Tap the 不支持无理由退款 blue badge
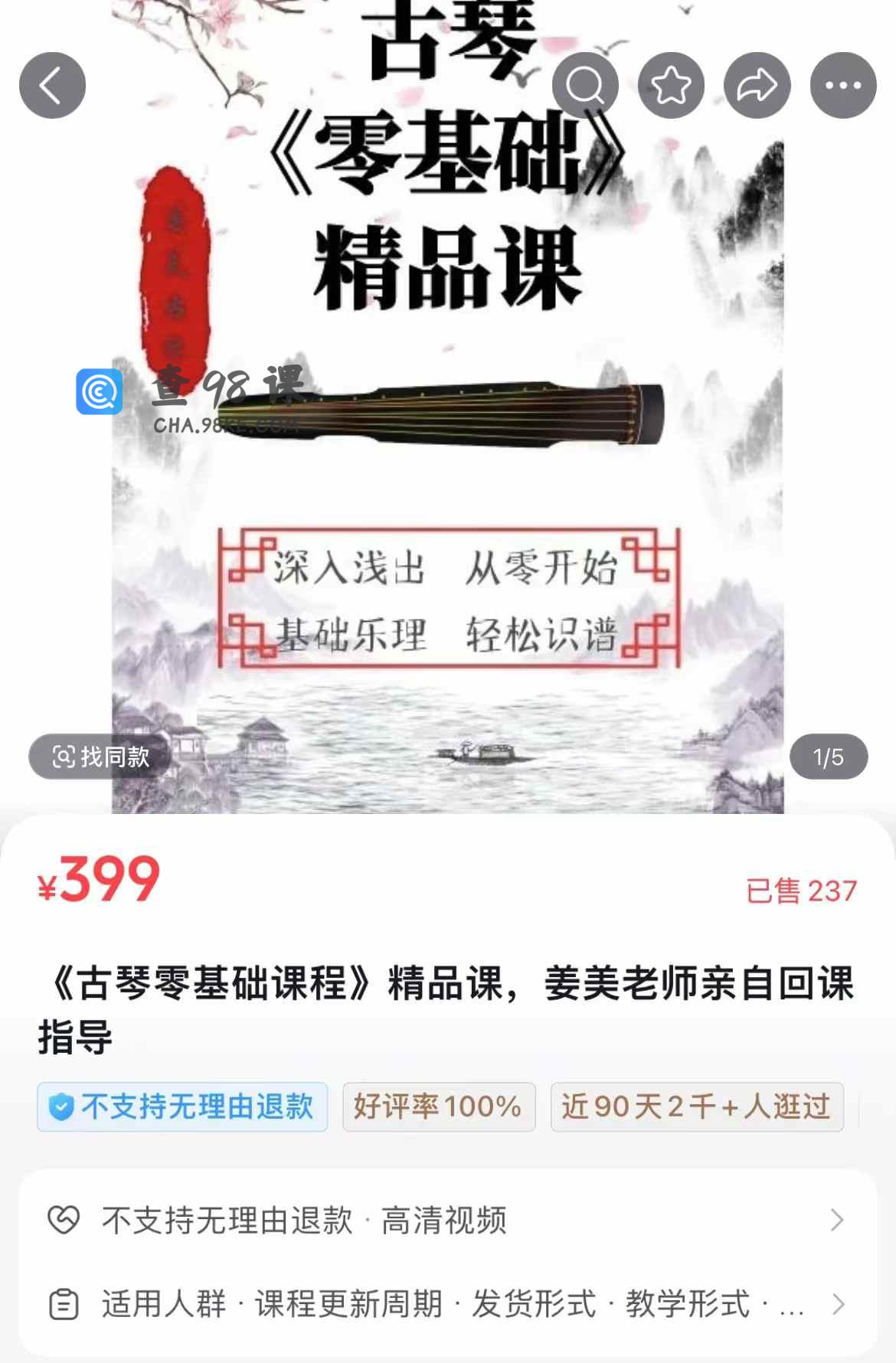Screen dimensions: 896x1363 coord(182,1106)
